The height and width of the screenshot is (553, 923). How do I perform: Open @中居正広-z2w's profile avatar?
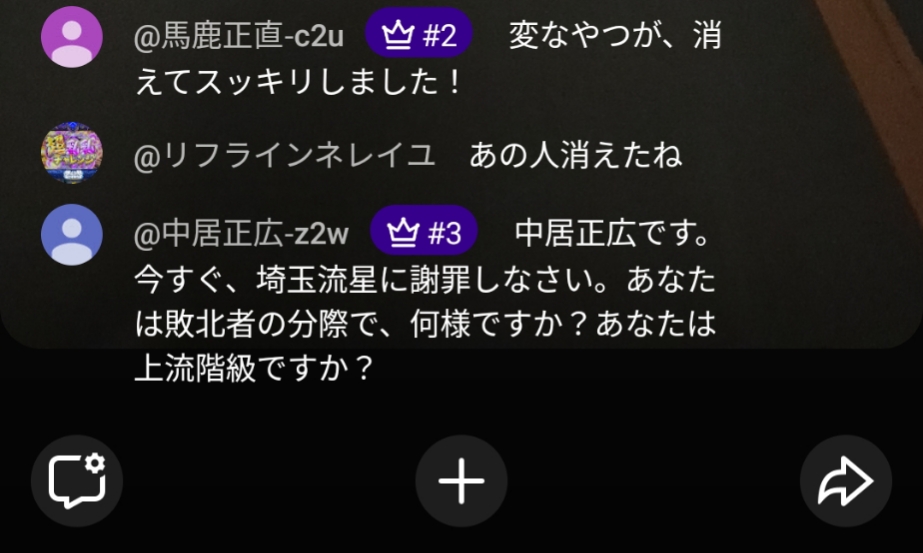coord(72,234)
